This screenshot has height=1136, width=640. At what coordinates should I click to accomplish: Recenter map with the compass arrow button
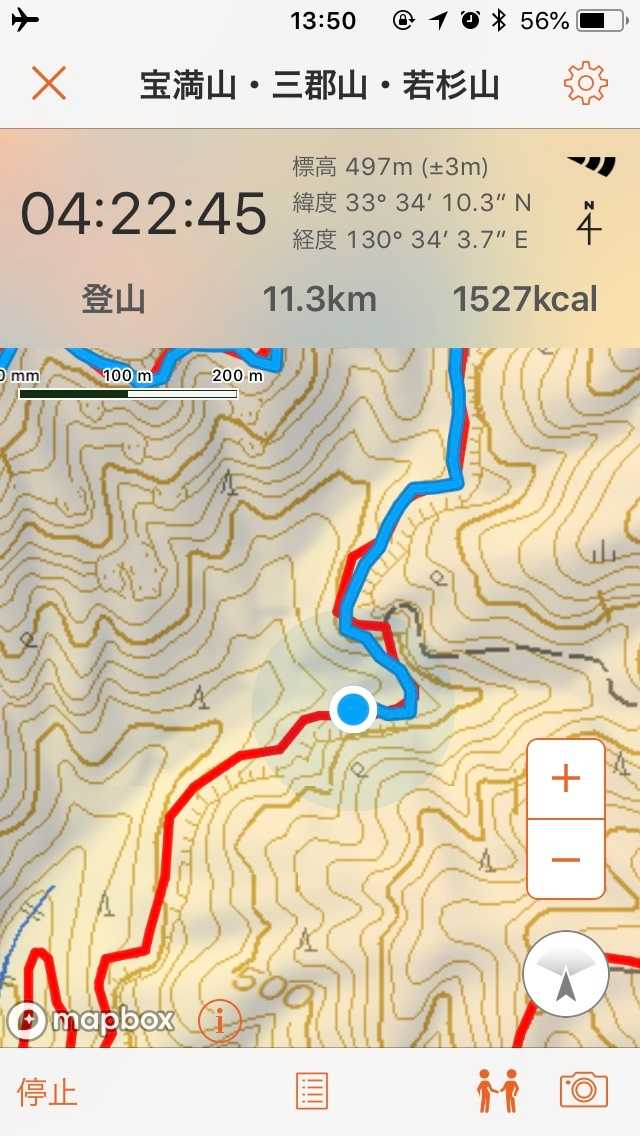pos(566,974)
